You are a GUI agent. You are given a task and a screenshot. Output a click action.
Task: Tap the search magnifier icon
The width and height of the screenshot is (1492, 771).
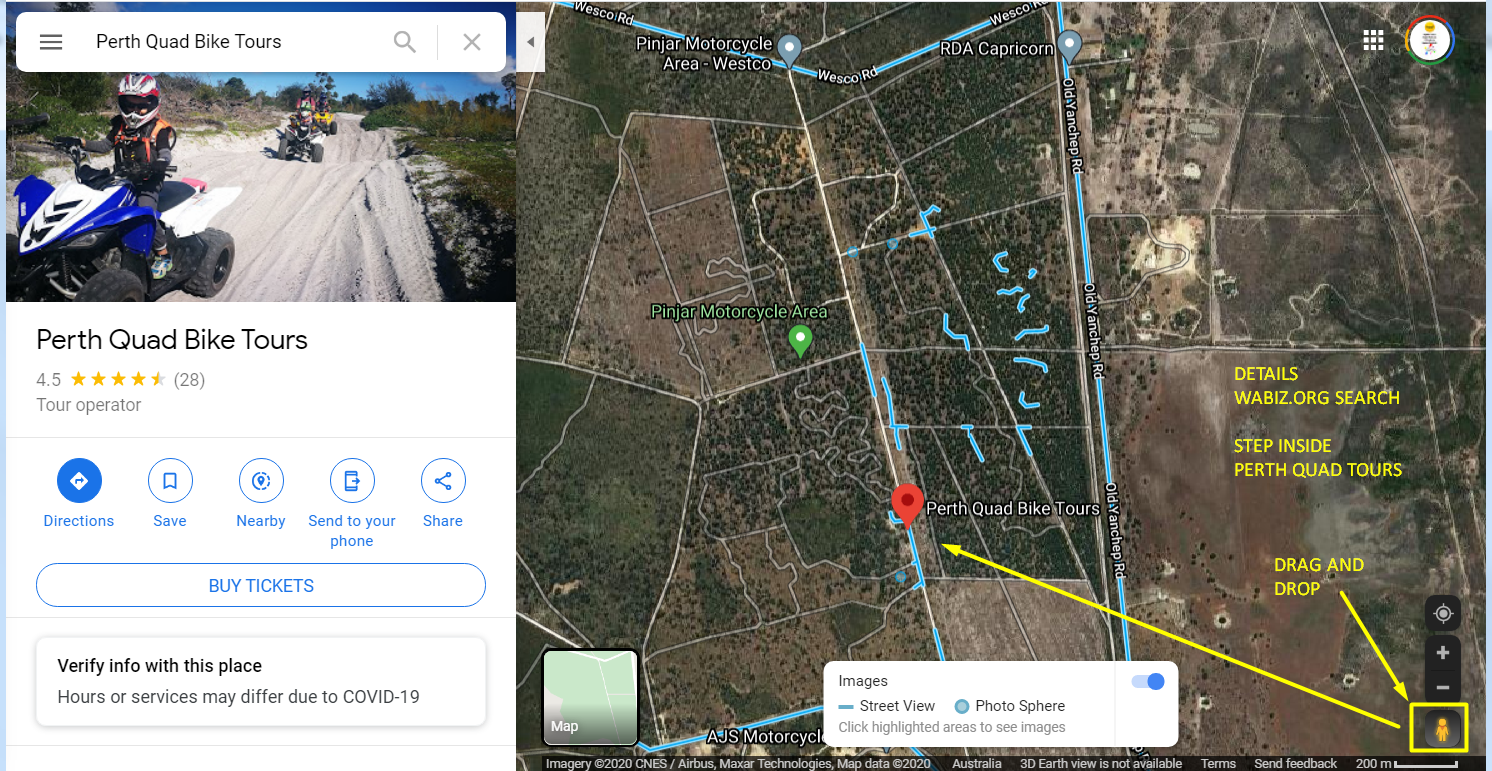404,42
